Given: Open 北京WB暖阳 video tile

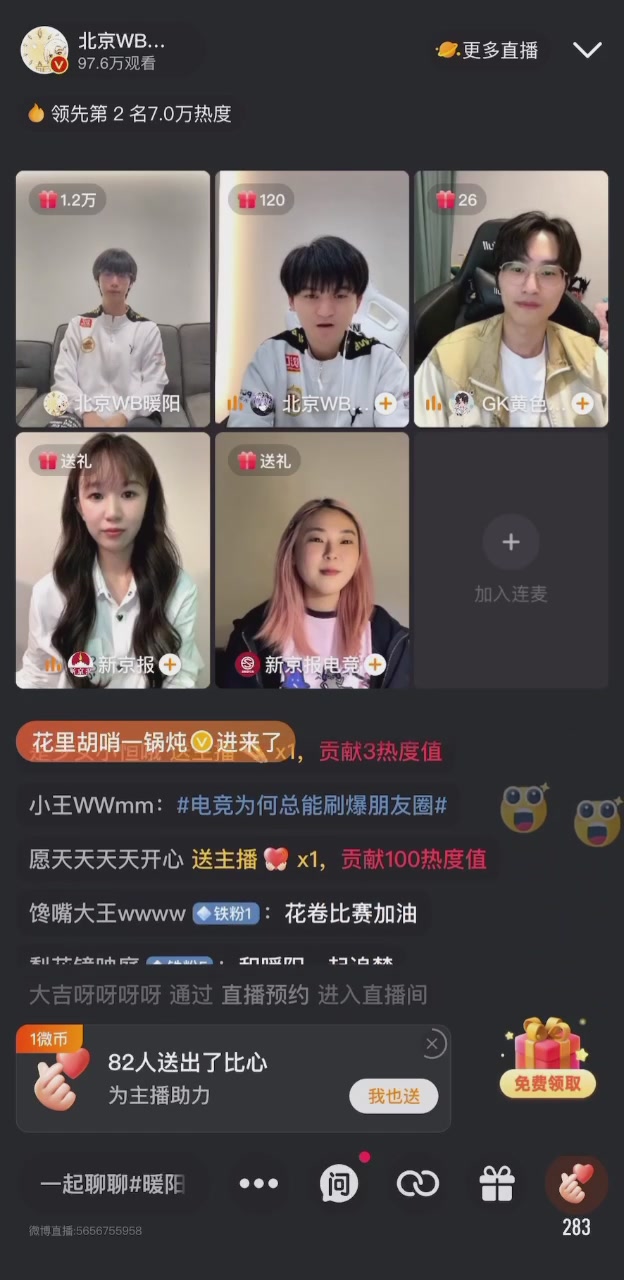Looking at the screenshot, I should (113, 300).
